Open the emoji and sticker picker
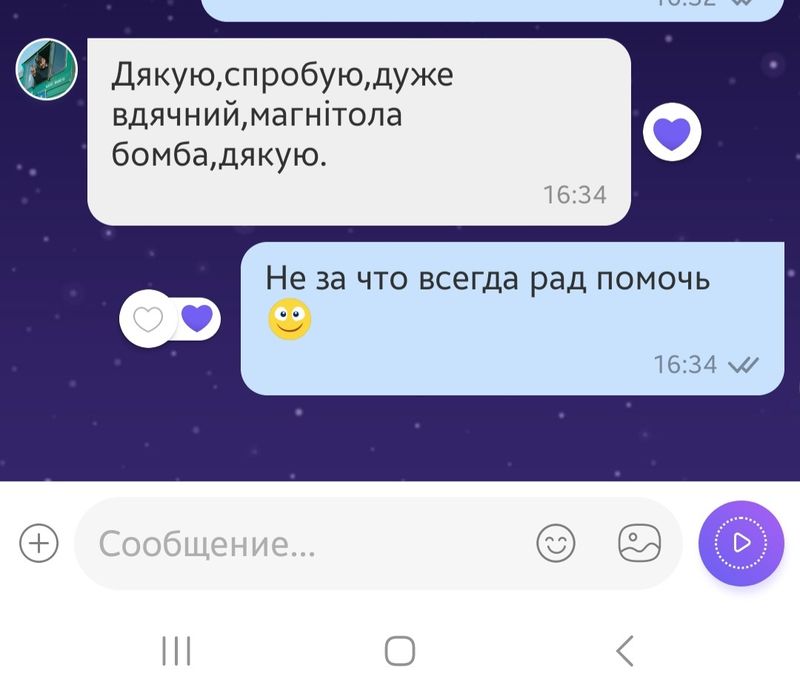Viewport: 800px width, 699px height. tap(556, 544)
